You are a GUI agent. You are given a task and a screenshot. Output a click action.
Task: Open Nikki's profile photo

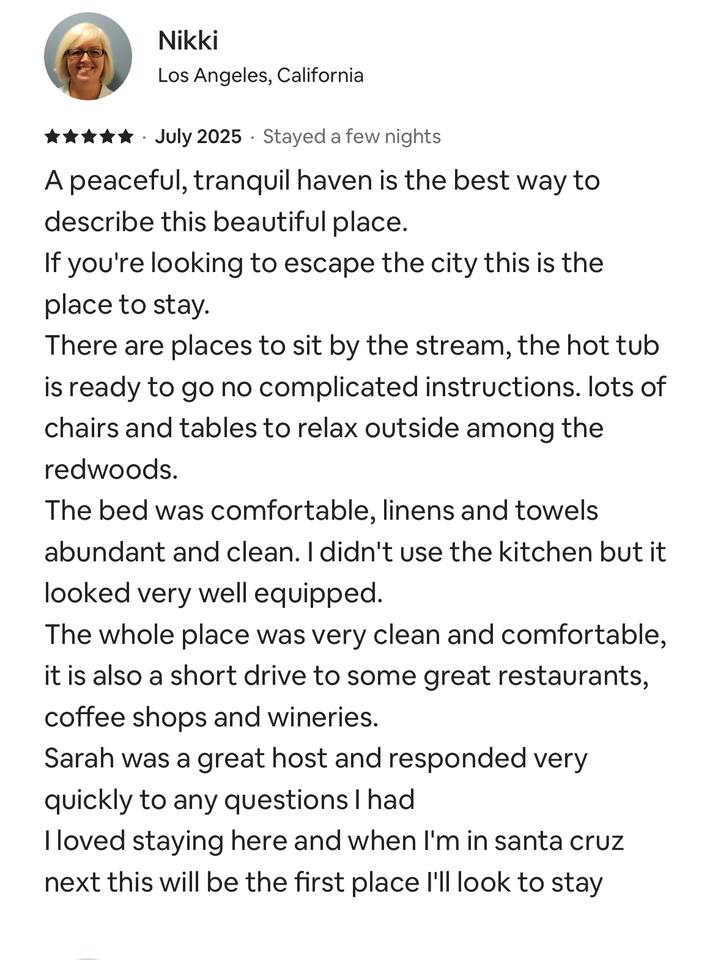coord(88,56)
